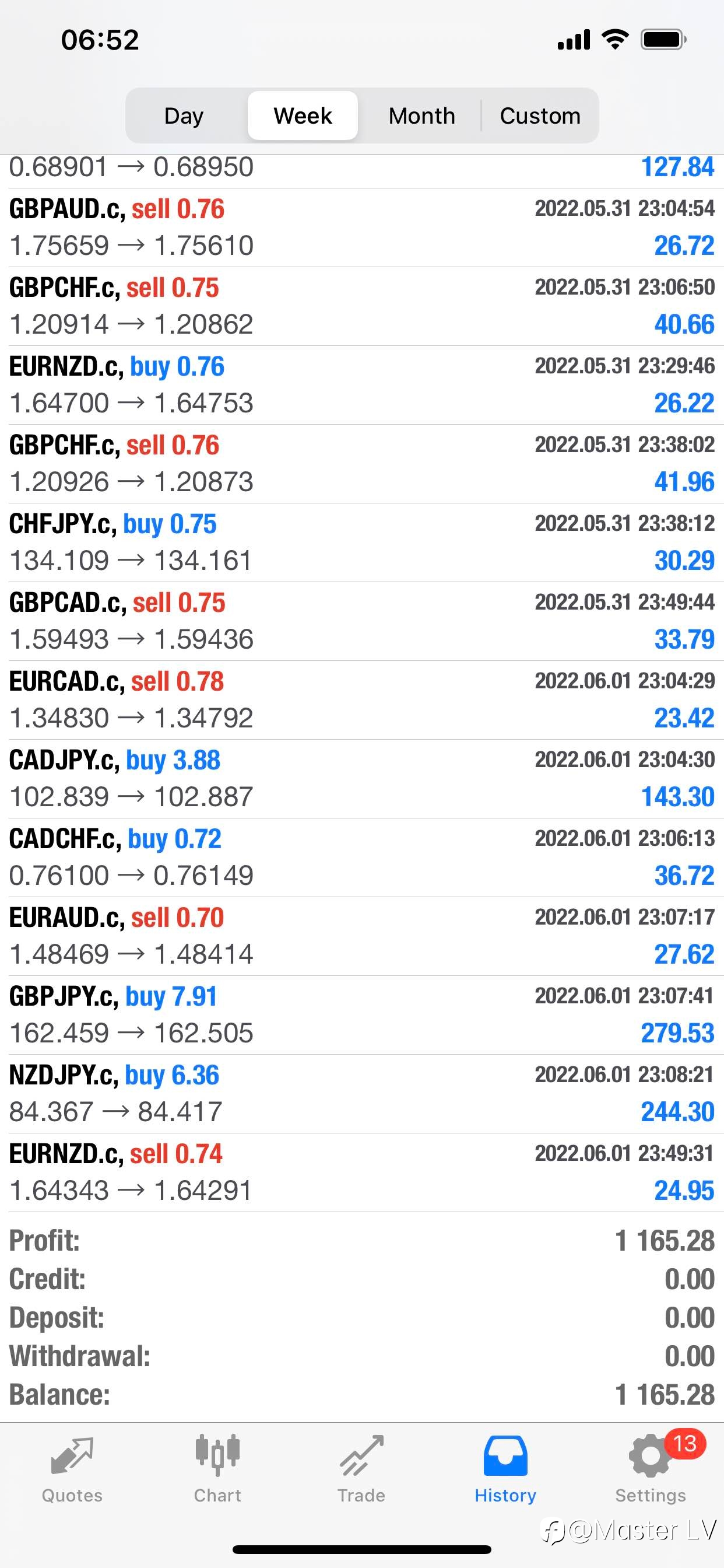This screenshot has width=724, height=1568.
Task: Open the GBPJPY.c buy 7.91 trade
Action: [362, 1014]
